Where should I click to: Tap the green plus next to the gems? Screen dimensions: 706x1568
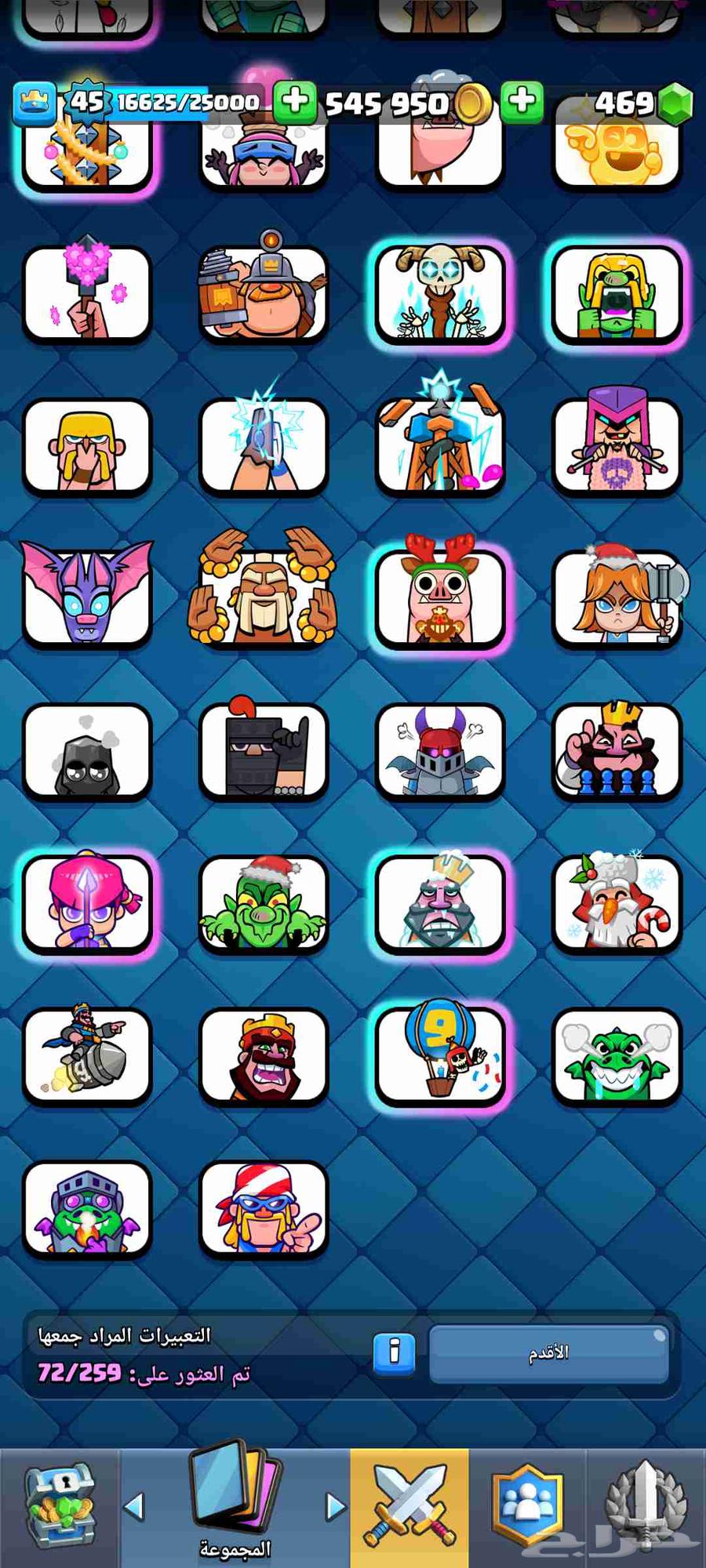[x=522, y=101]
